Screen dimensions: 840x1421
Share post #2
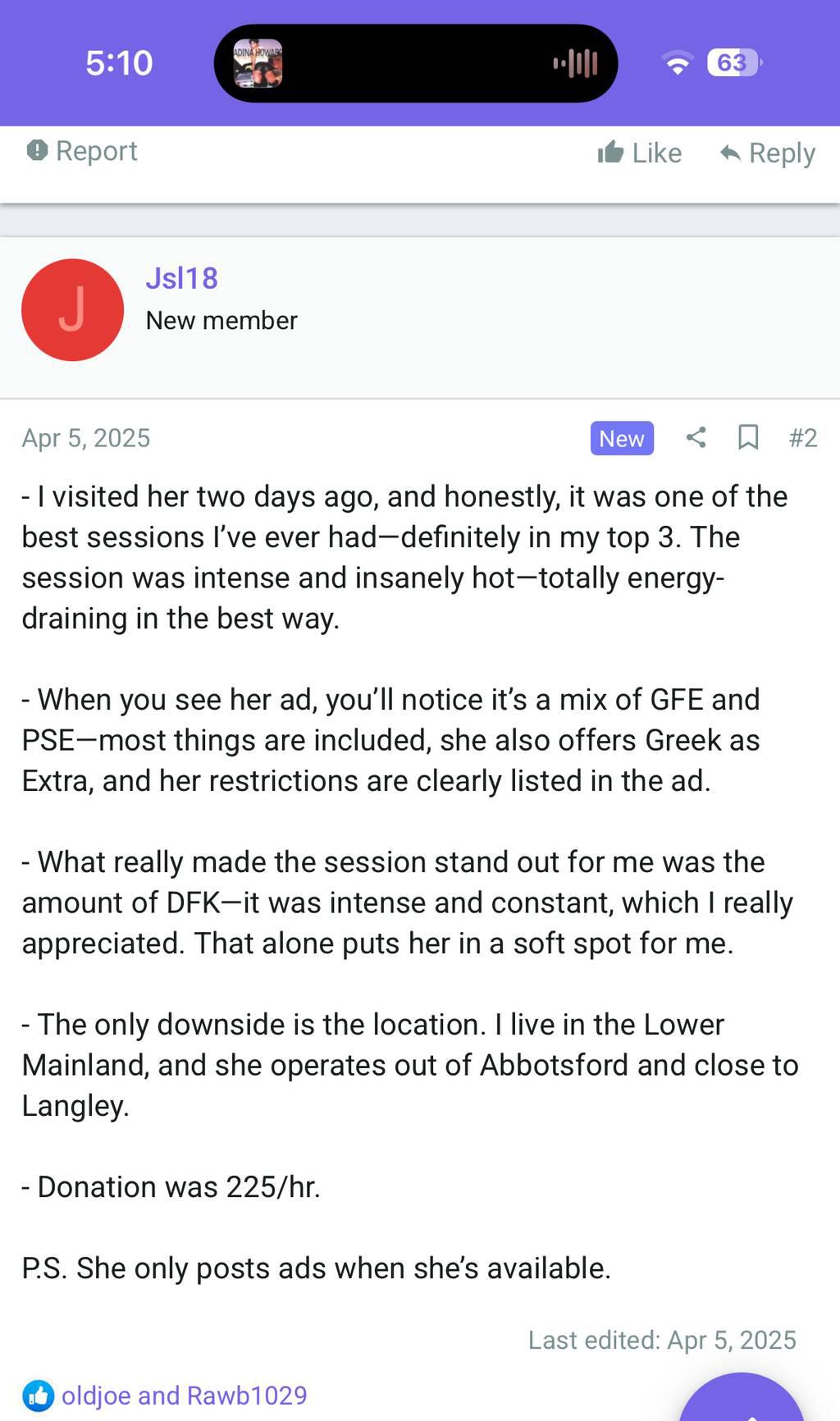click(696, 437)
